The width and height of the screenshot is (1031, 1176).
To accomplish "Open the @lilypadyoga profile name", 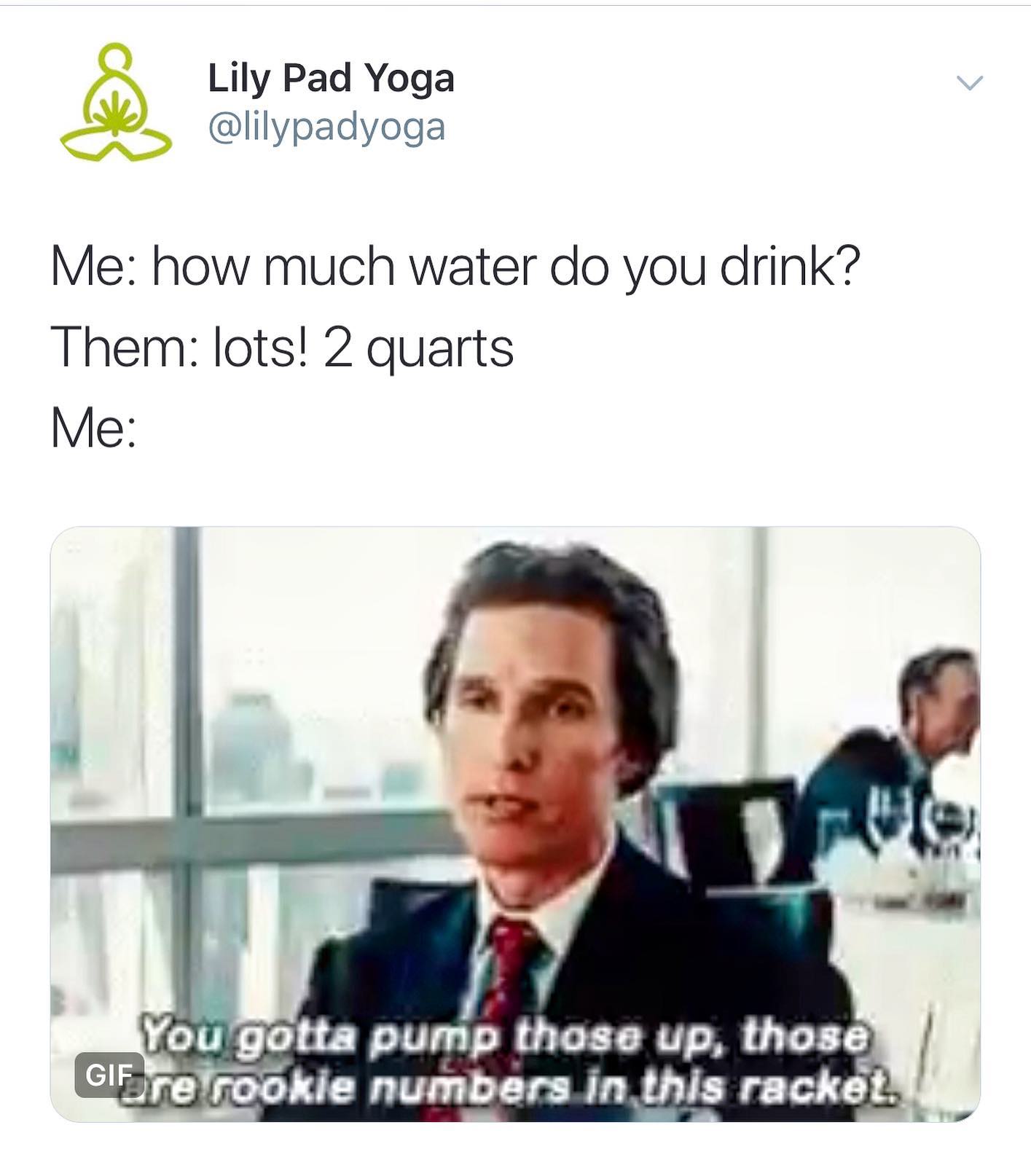I will click(331, 78).
